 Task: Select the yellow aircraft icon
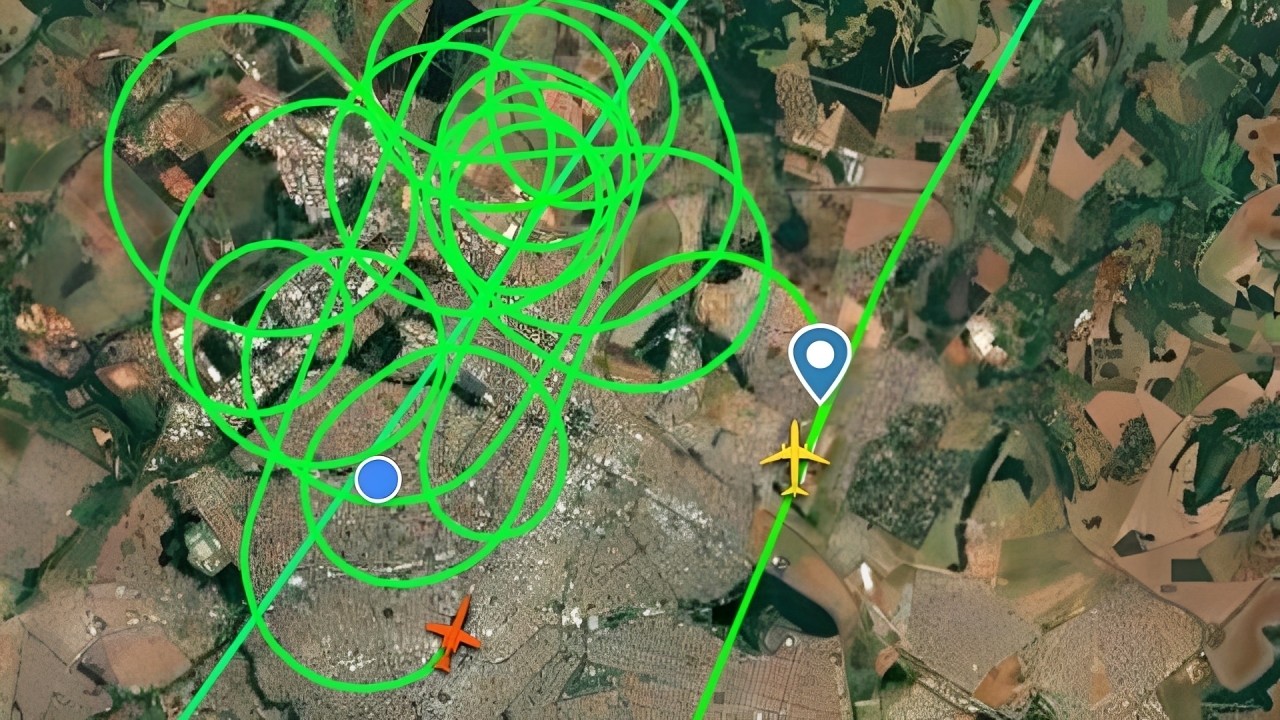coord(795,459)
